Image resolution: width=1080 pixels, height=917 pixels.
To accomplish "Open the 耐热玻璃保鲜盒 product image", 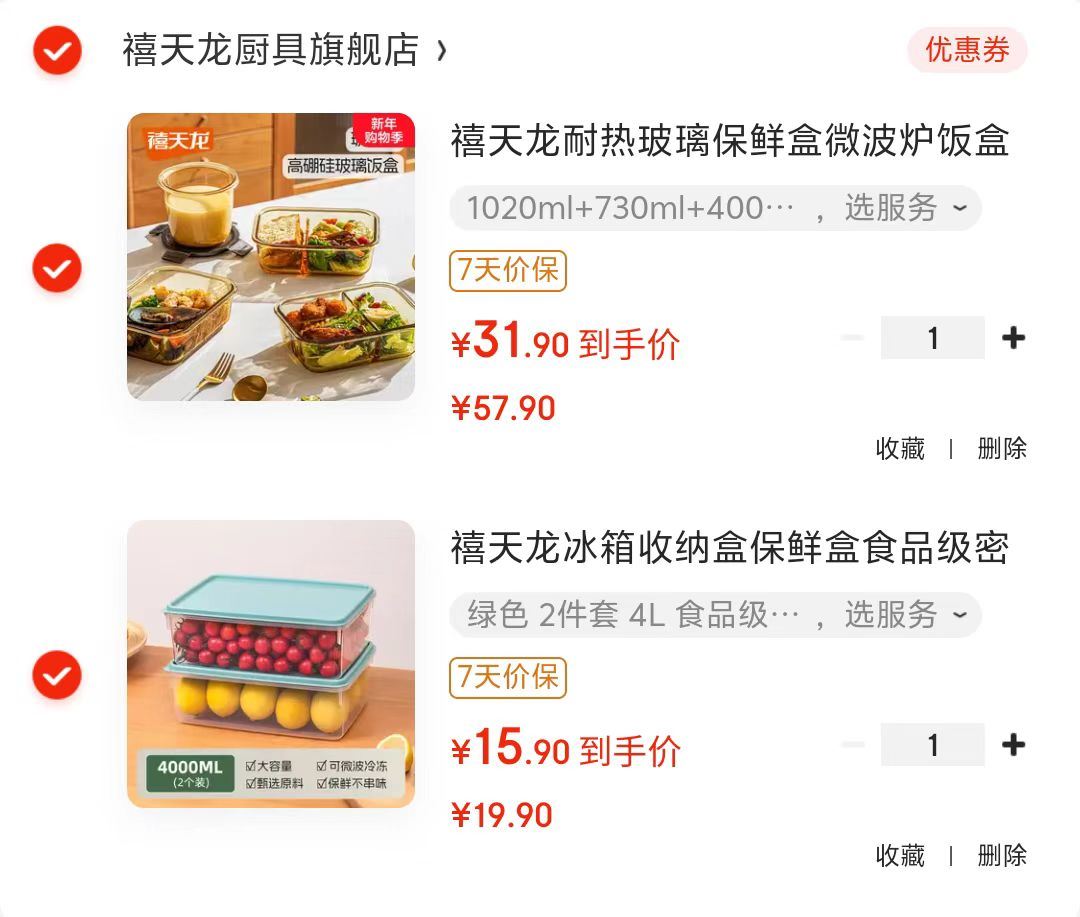I will coord(271,257).
